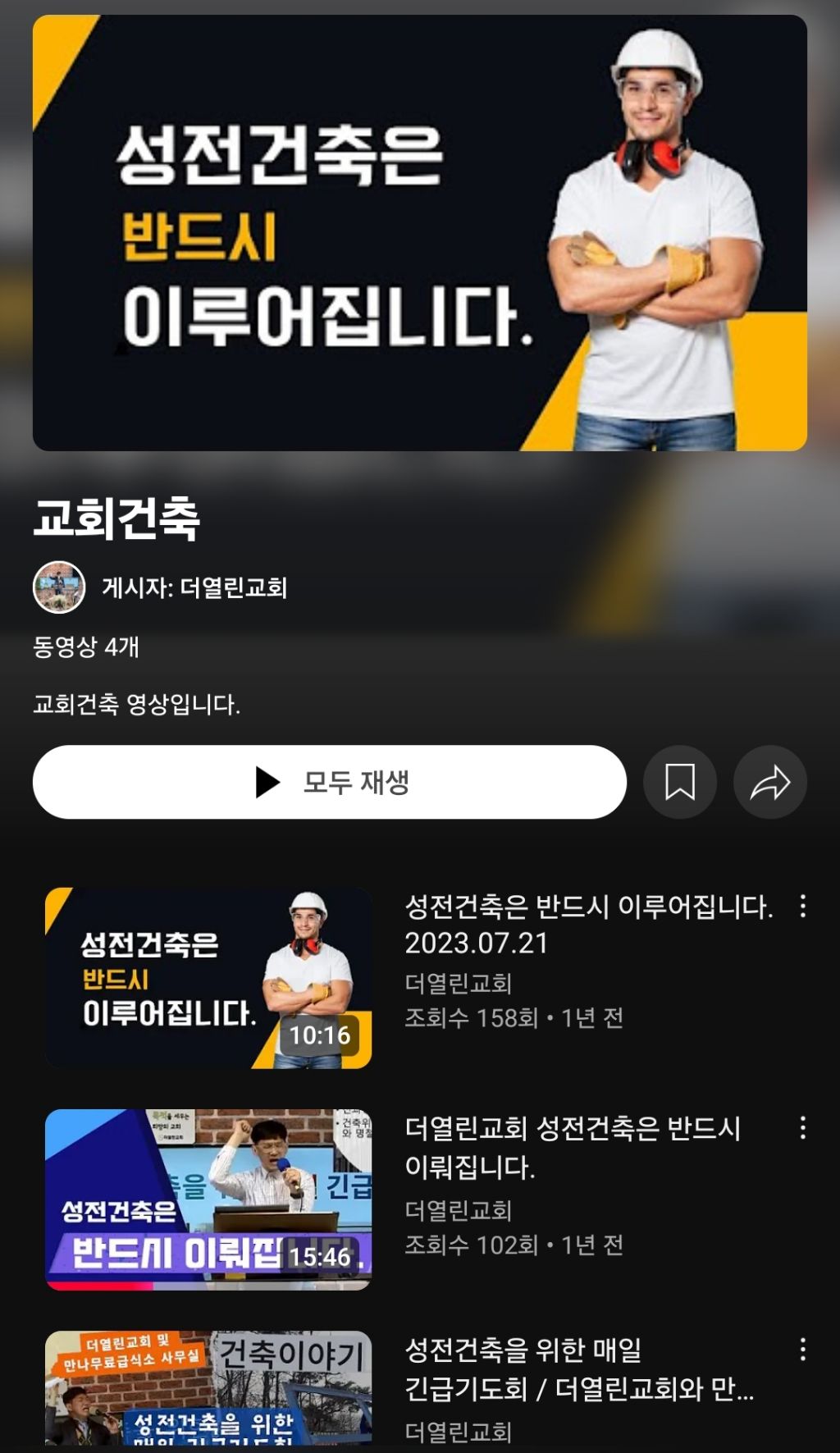Open the video 성전건축을 위한 매일 긴급기도회
The width and height of the screenshot is (840, 1453).
point(208,1388)
